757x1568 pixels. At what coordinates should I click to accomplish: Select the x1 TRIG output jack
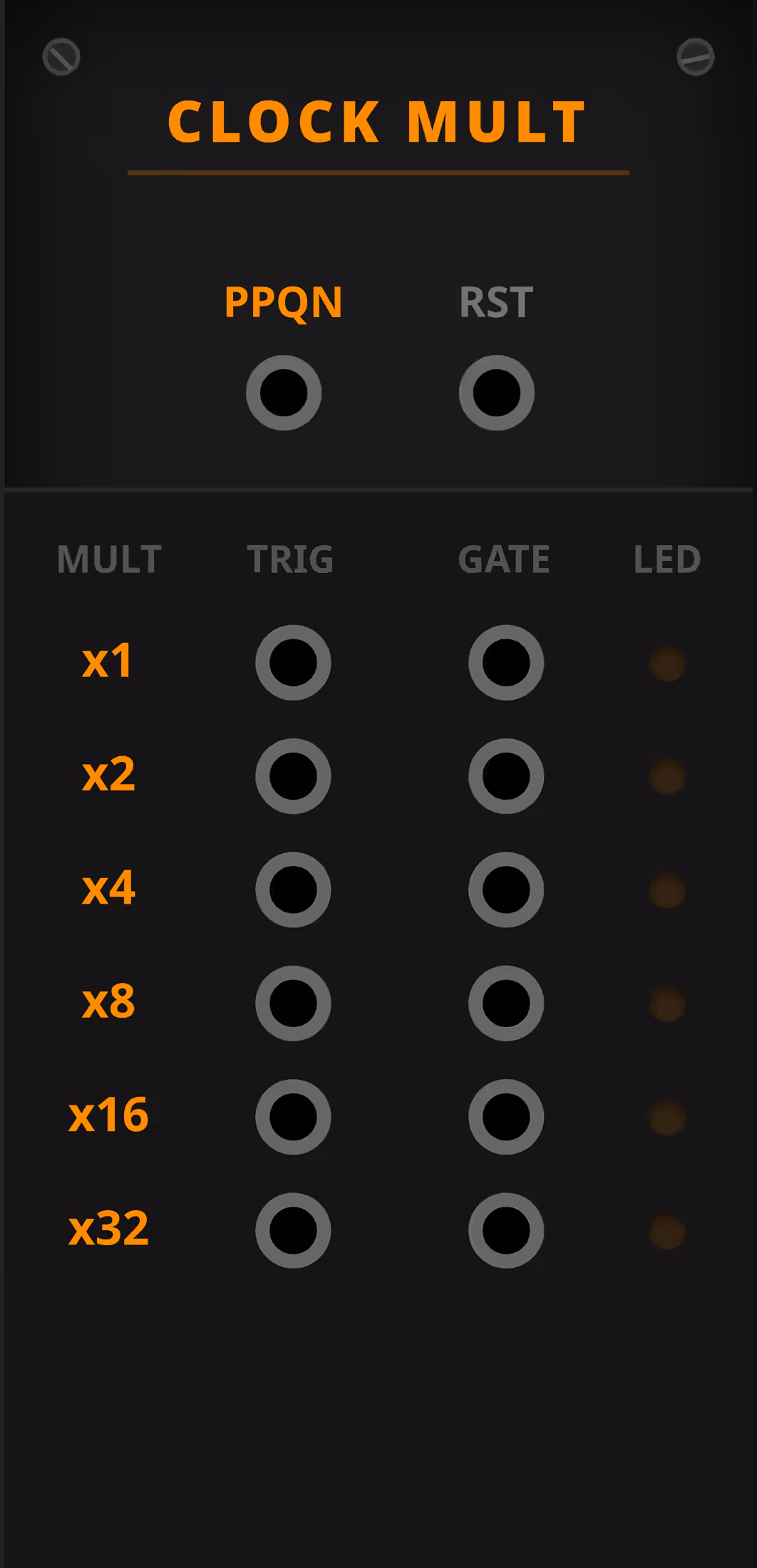[x=293, y=663]
